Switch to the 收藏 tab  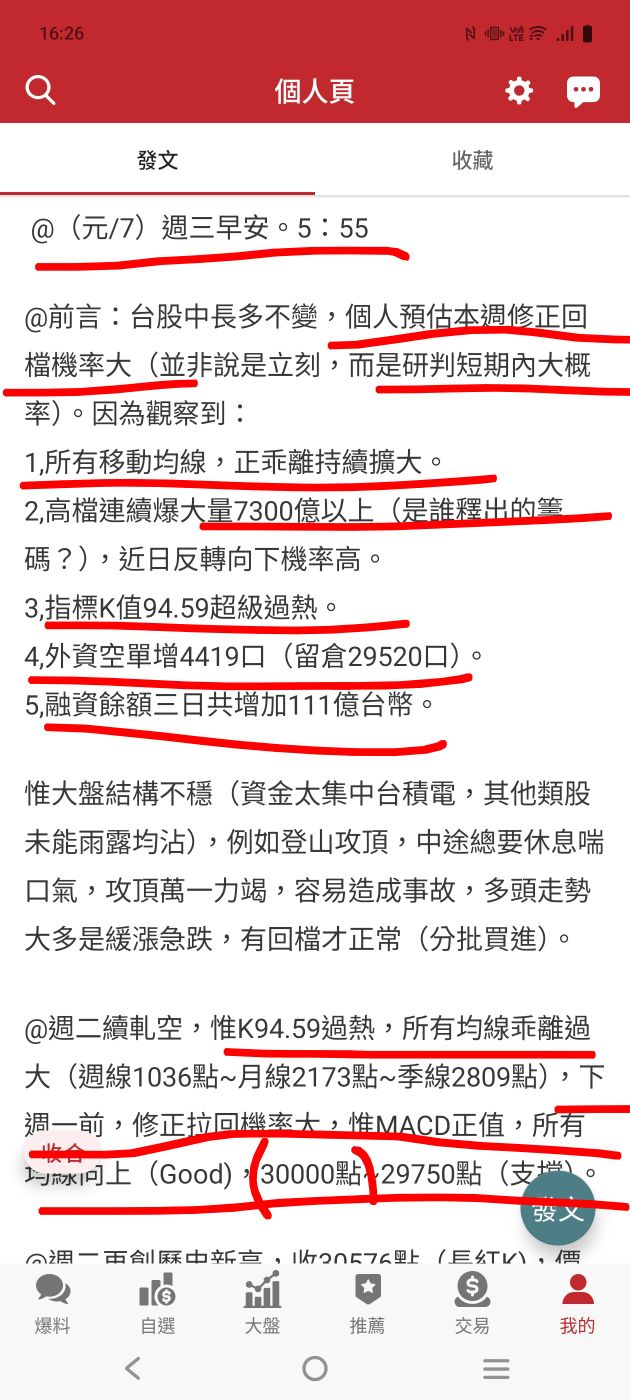[472, 160]
